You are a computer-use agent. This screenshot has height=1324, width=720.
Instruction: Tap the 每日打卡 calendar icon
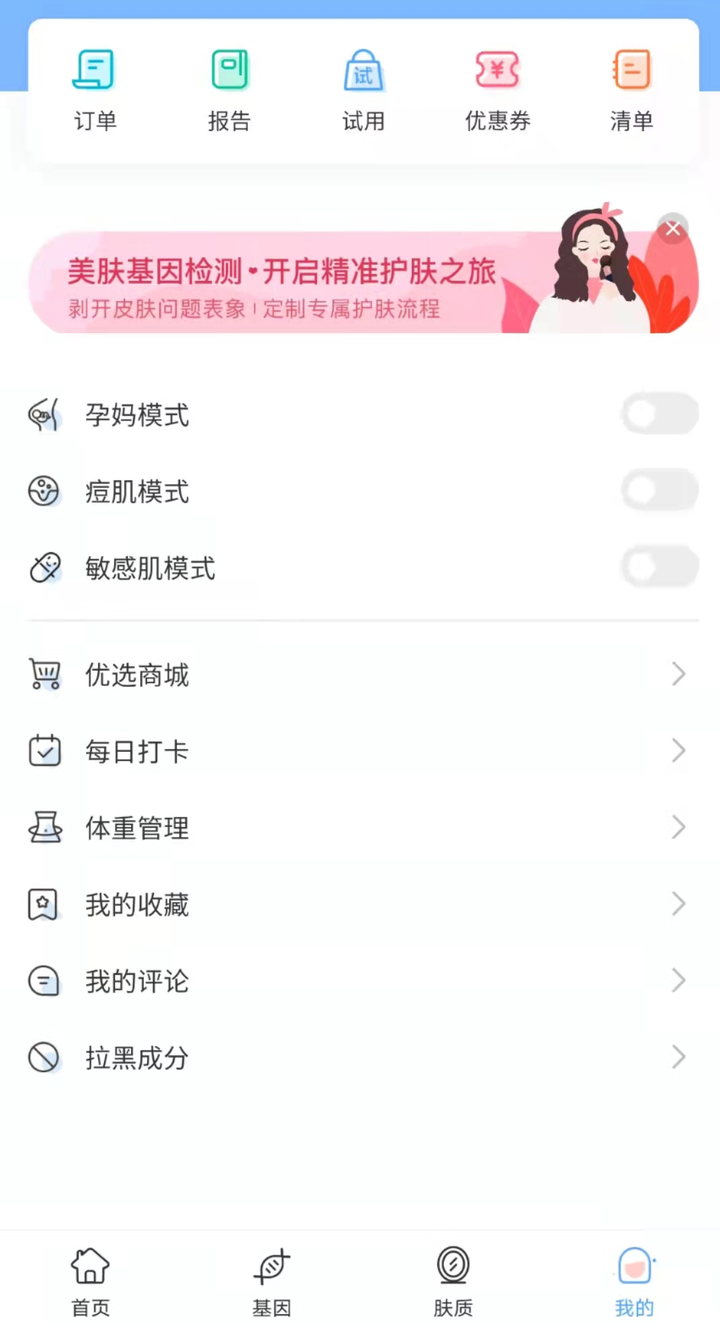point(44,751)
